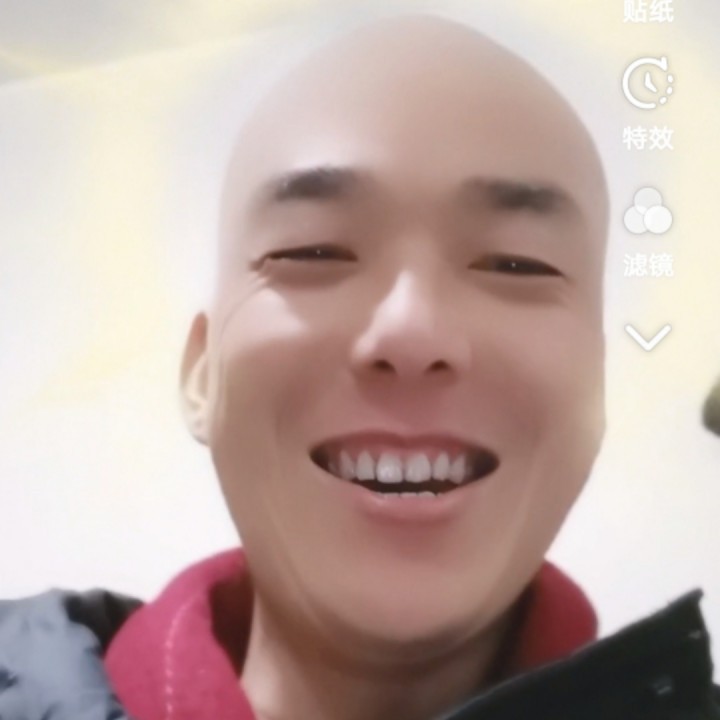Open the 贴纸 stickers panel
This screenshot has height=720, width=720.
(x=648, y=10)
